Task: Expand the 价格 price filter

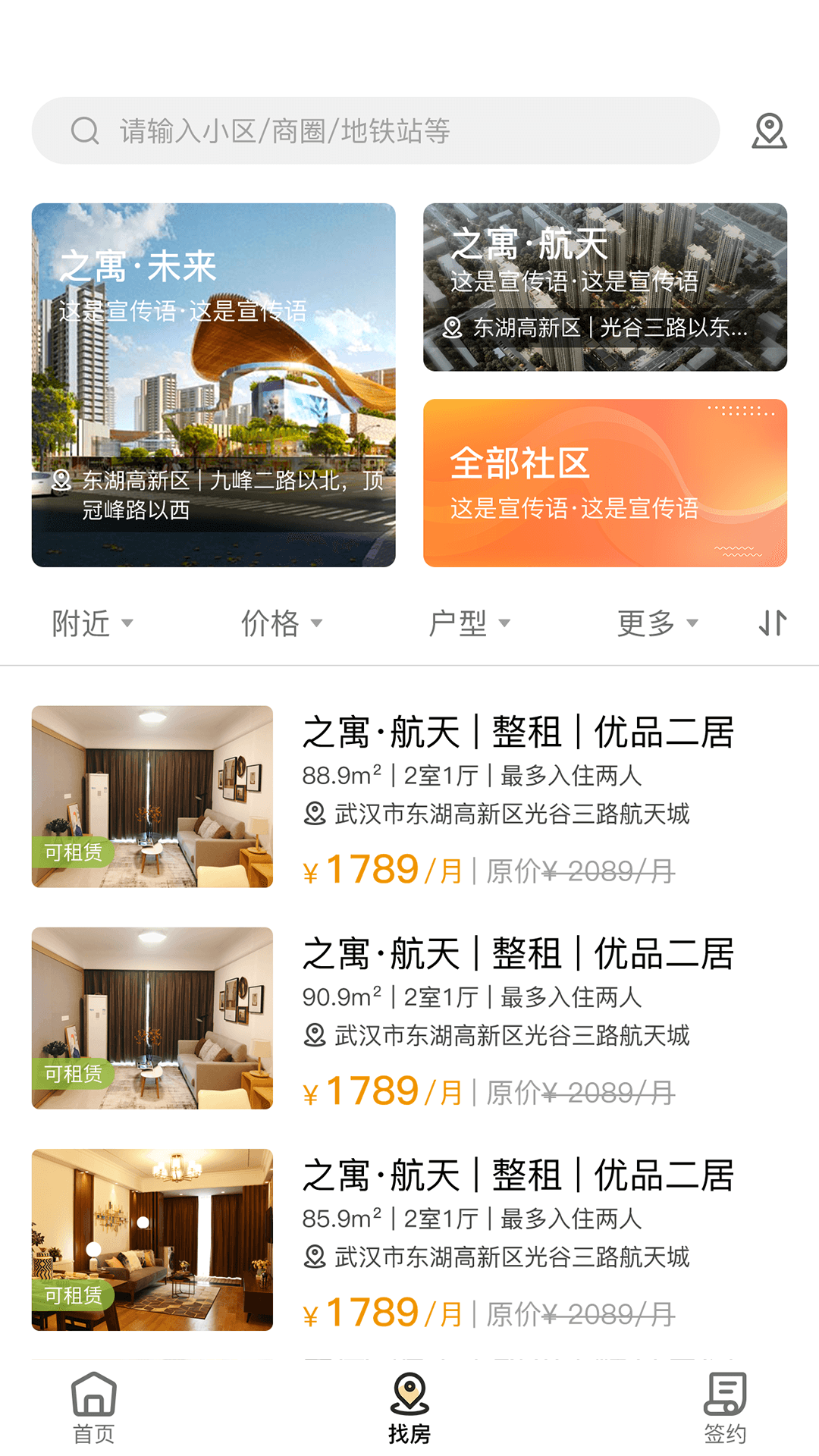Action: click(x=281, y=623)
